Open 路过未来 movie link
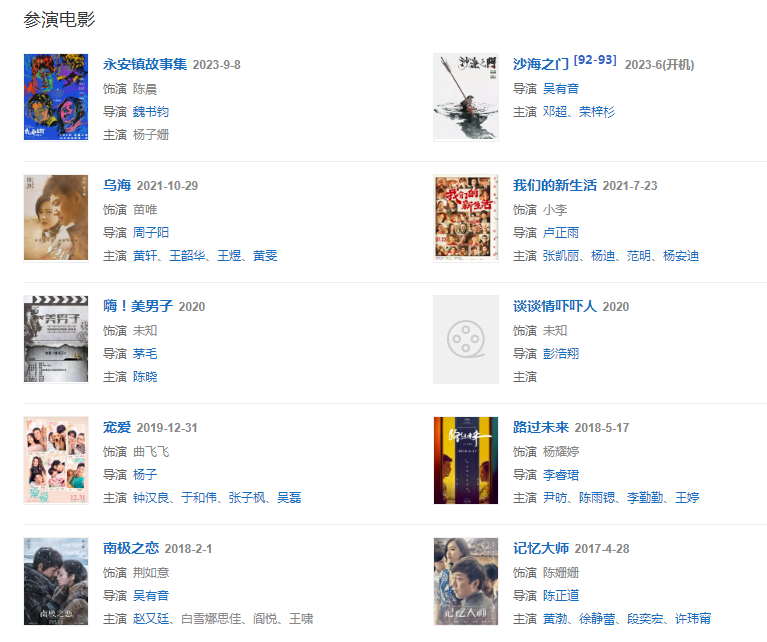767x642 pixels. click(x=541, y=428)
